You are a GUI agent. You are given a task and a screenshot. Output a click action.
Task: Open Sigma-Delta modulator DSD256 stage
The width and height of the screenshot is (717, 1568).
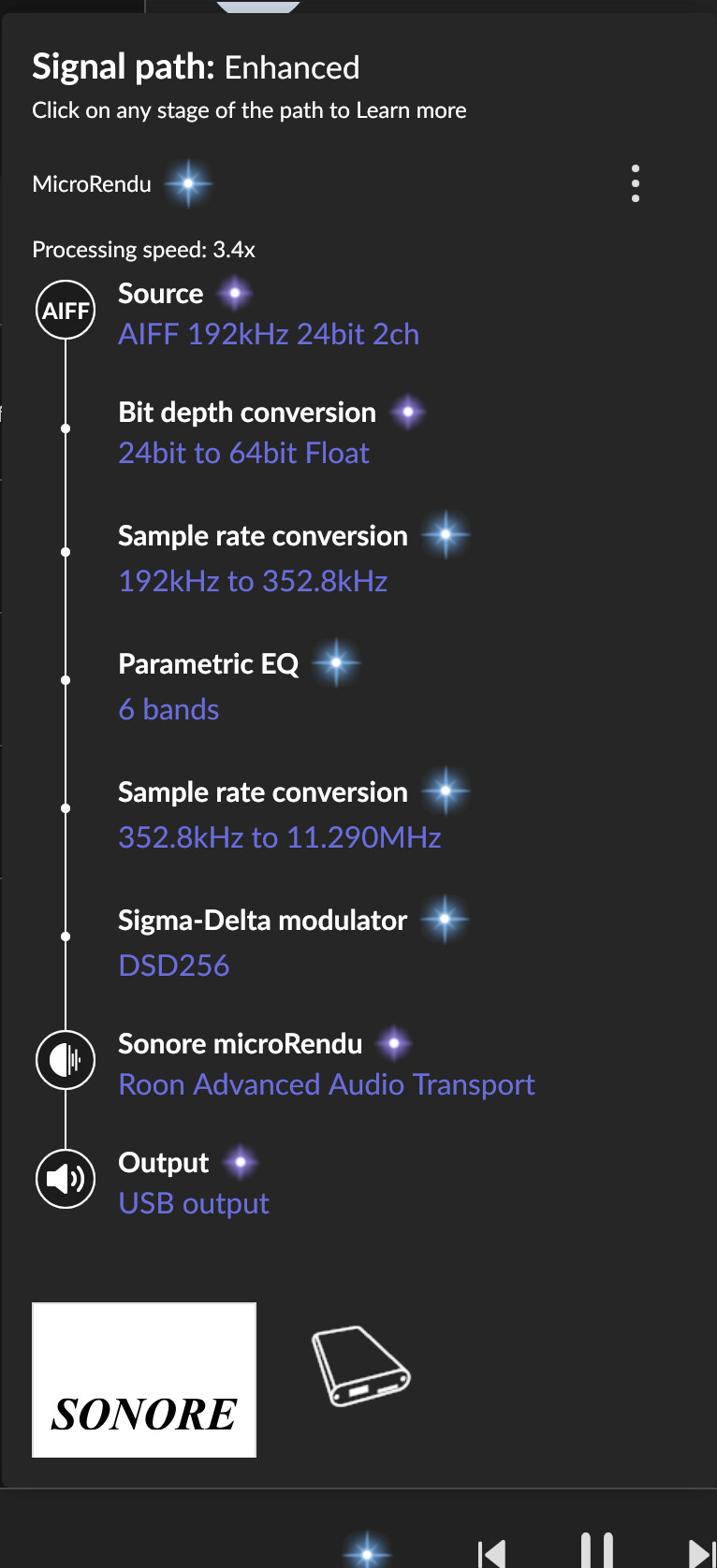[x=293, y=942]
